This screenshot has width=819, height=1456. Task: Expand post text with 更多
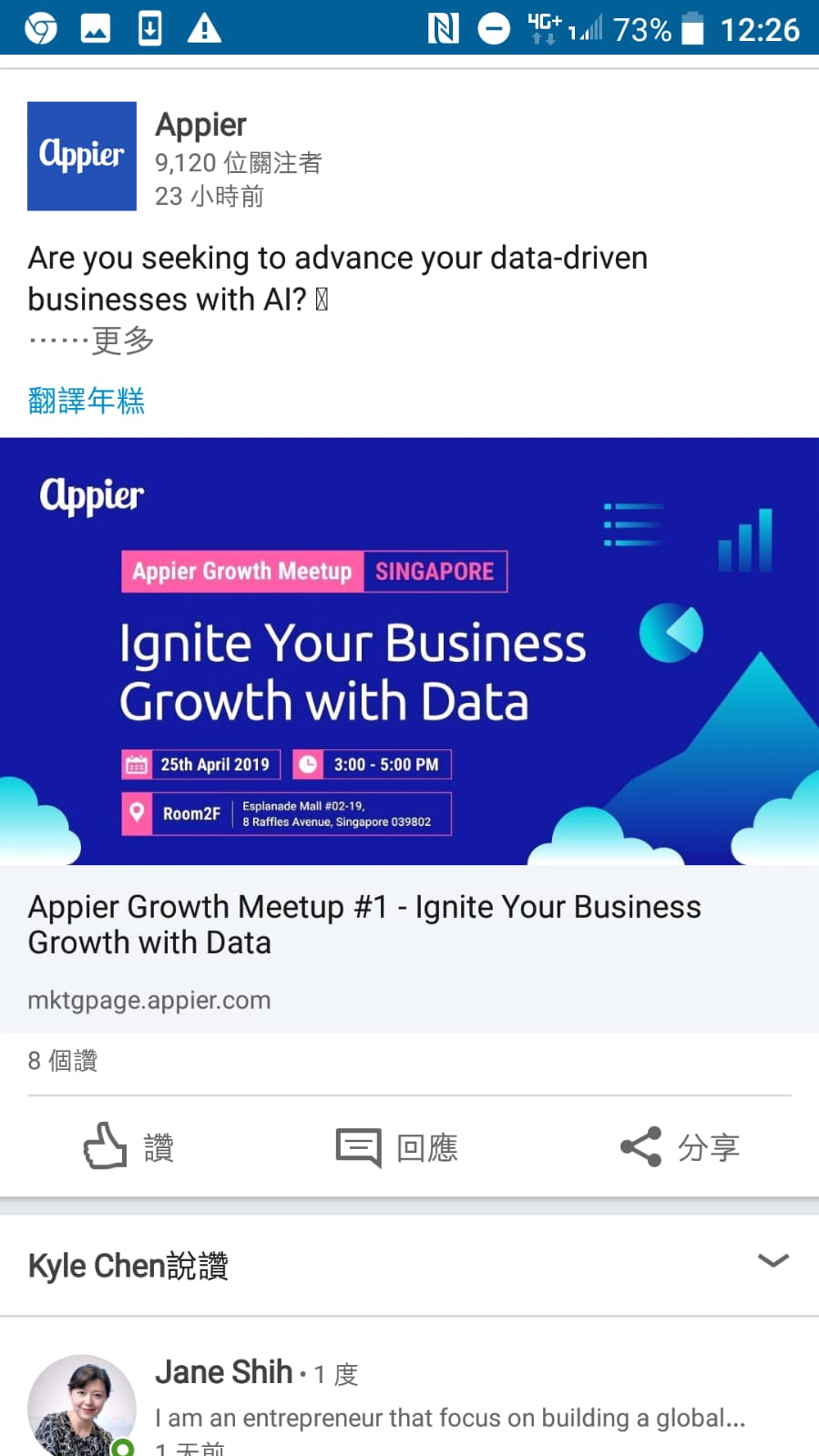pos(122,341)
